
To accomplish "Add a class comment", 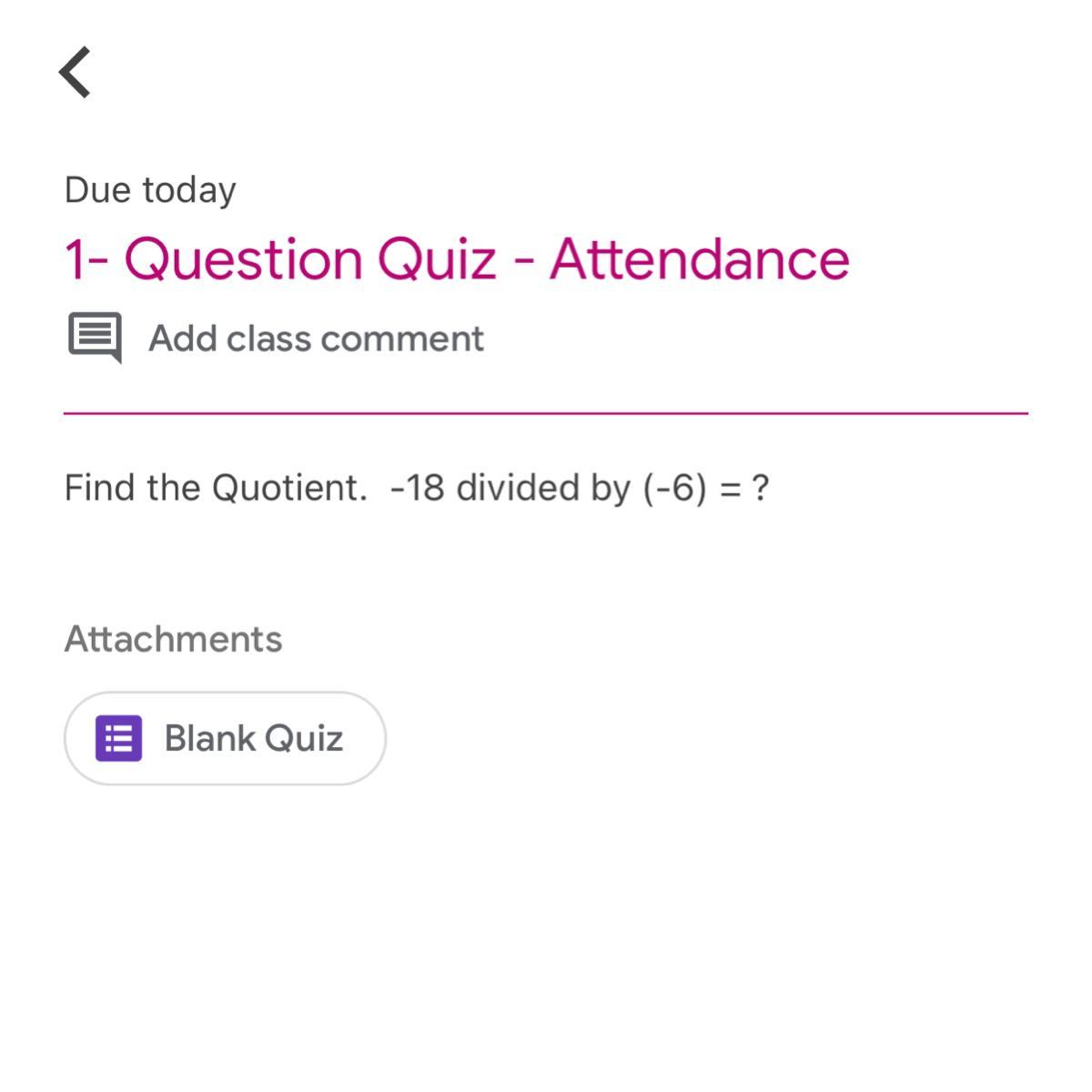I will coord(315,339).
